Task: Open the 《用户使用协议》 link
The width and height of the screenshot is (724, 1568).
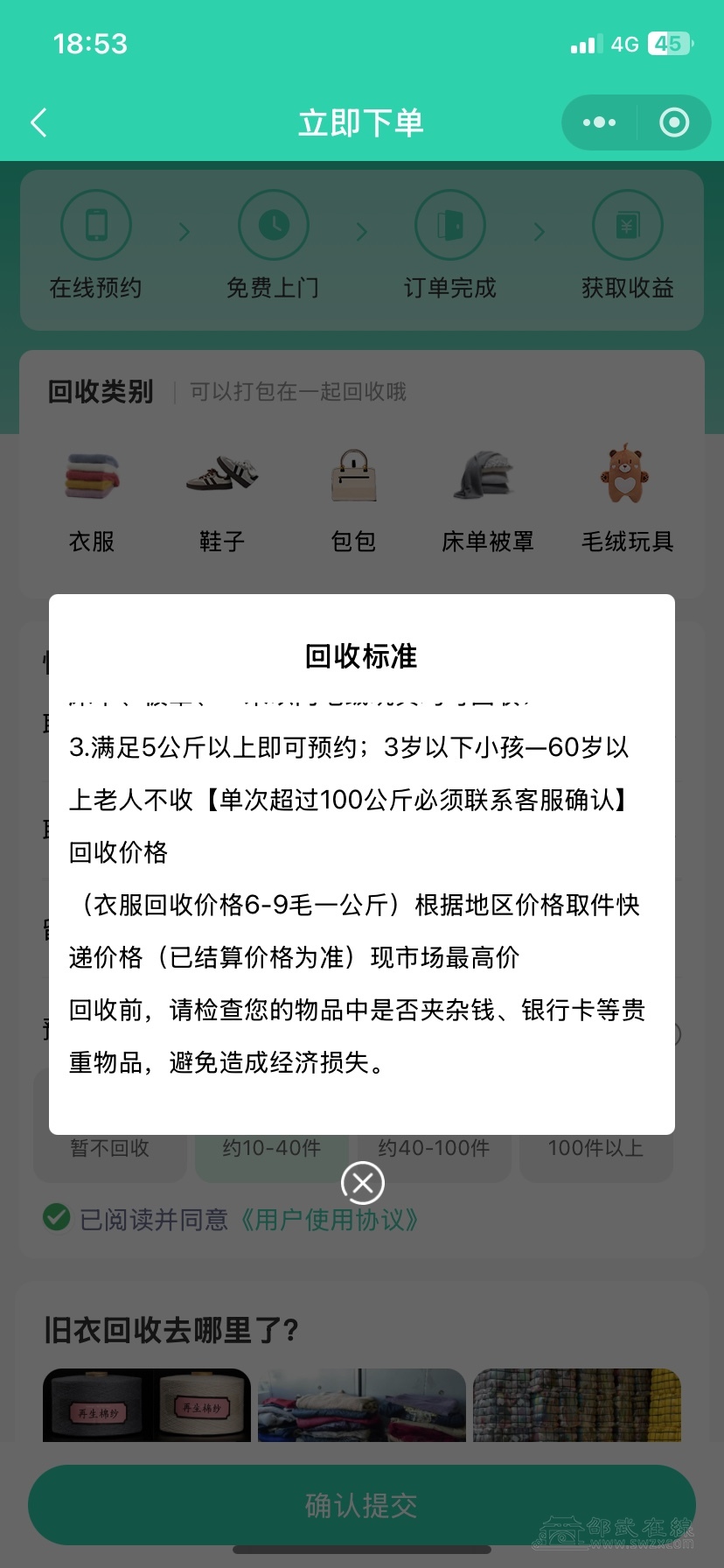Action: point(329,1219)
